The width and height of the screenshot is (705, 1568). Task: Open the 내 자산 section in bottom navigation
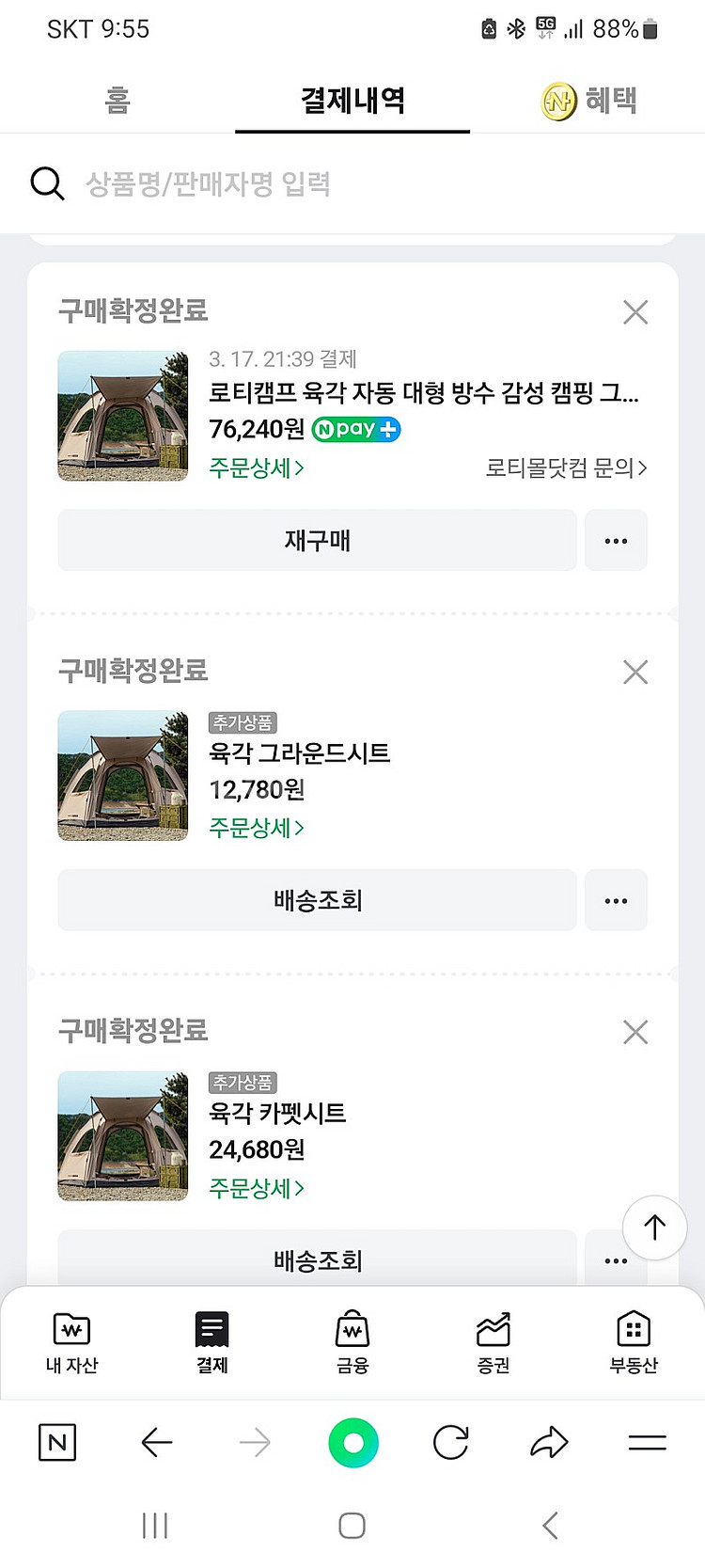click(x=70, y=1342)
